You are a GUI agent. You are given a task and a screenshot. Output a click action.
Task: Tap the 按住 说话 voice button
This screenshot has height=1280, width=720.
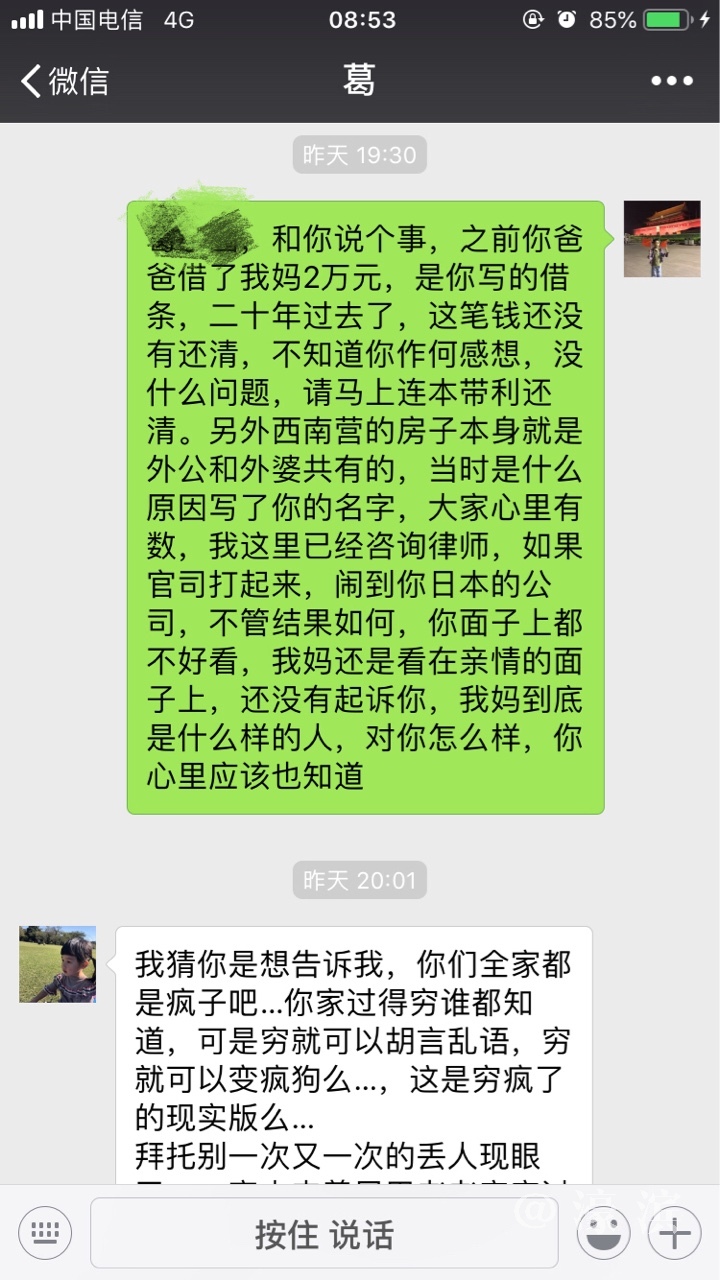(x=323, y=1233)
